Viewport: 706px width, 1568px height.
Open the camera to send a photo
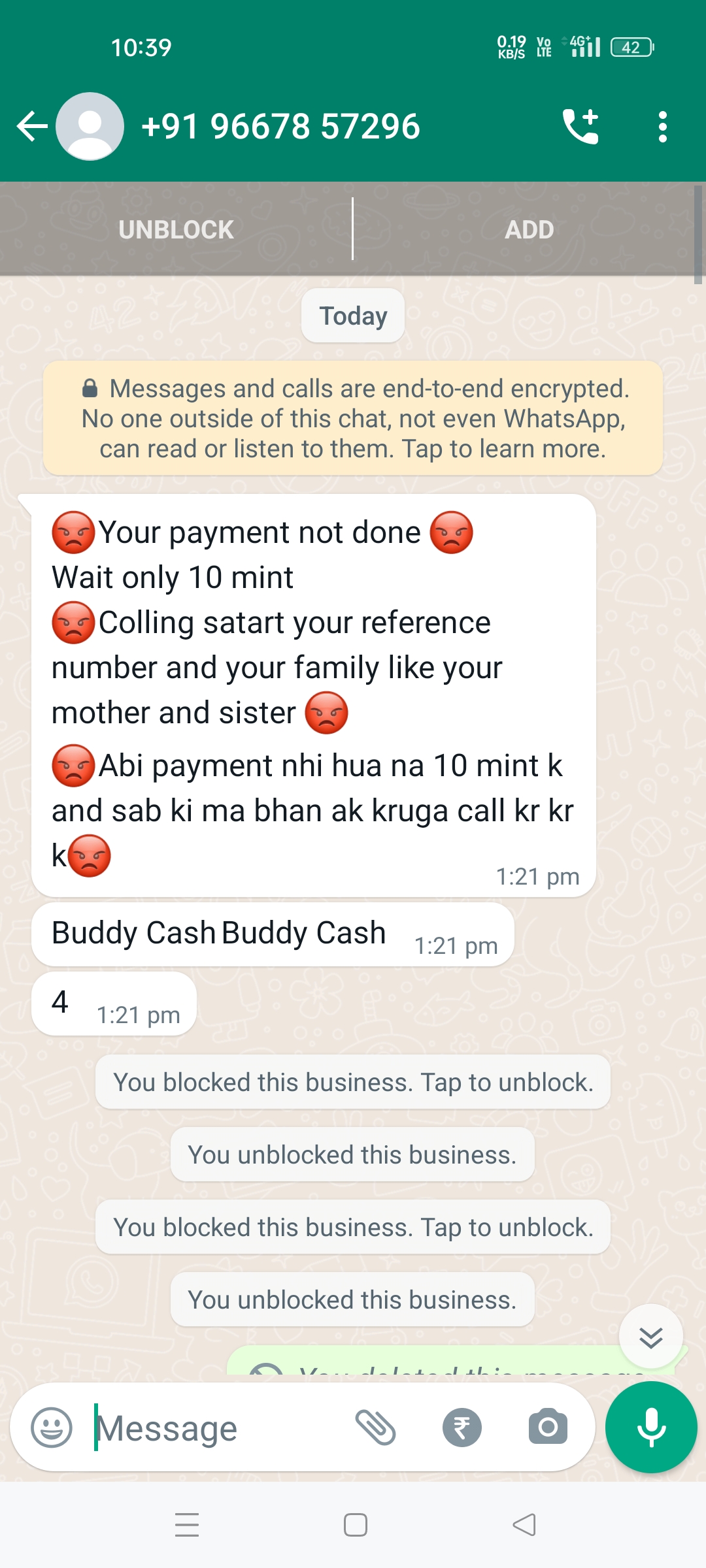(548, 1427)
